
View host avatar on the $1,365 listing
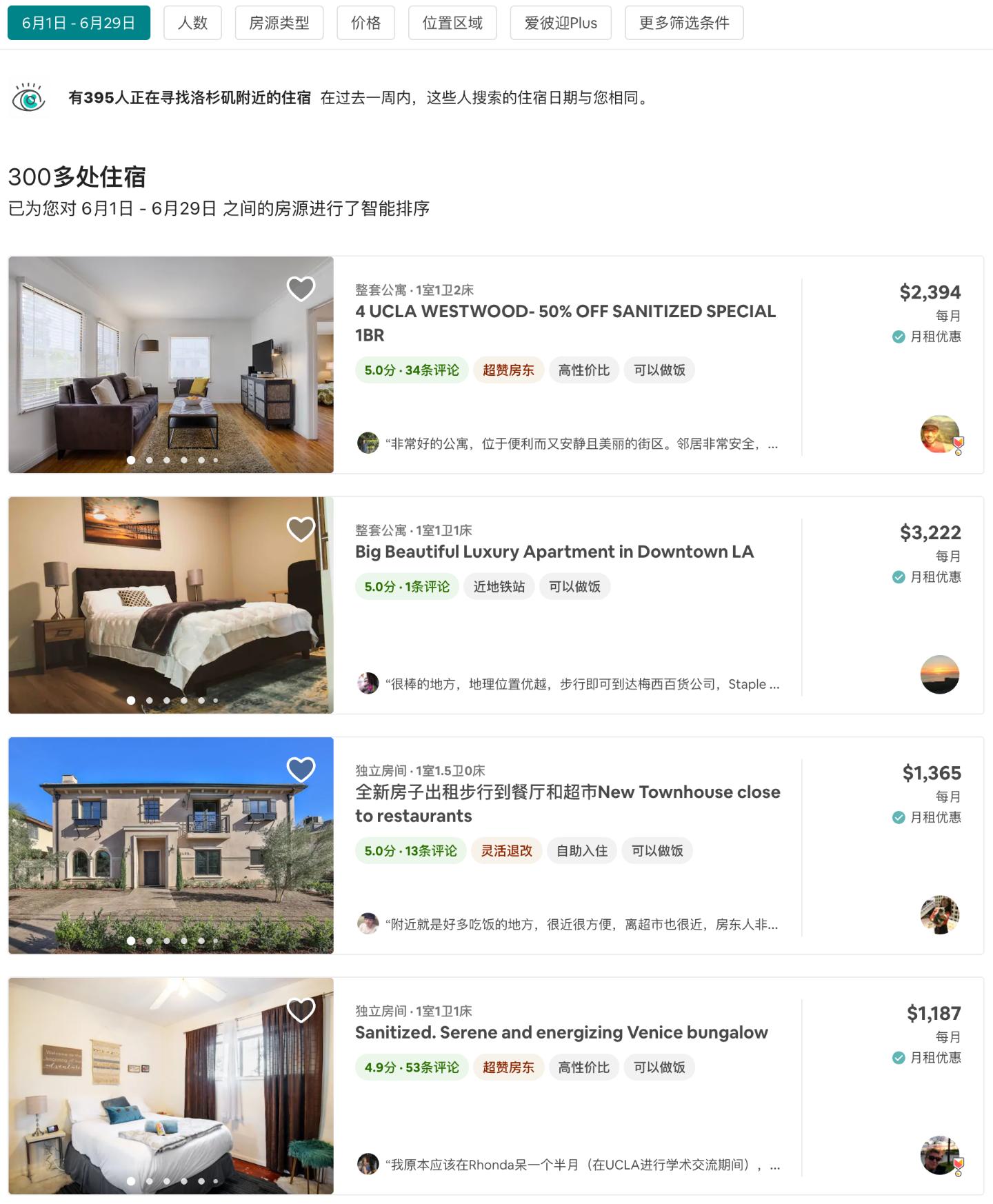click(x=939, y=914)
